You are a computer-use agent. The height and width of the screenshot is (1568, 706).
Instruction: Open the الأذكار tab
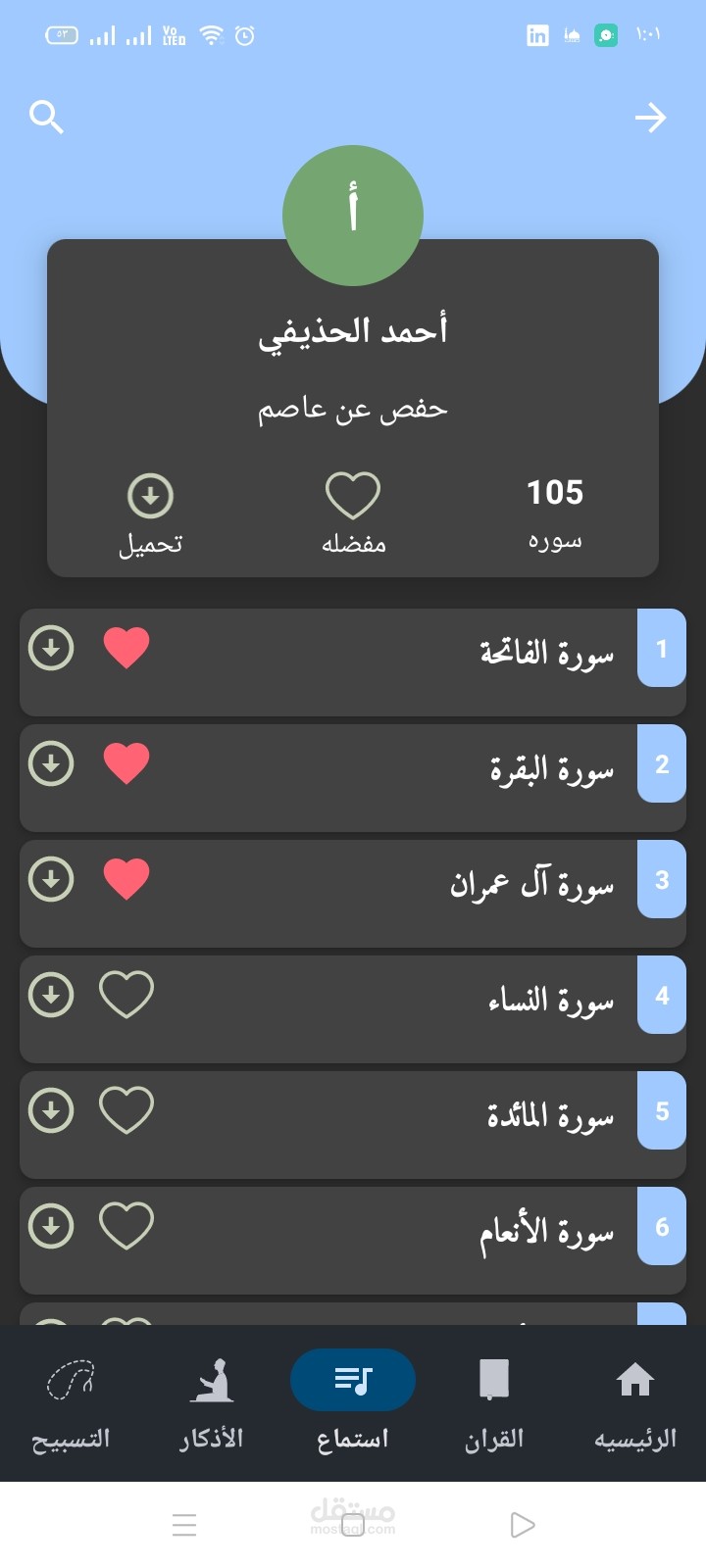point(212,1401)
